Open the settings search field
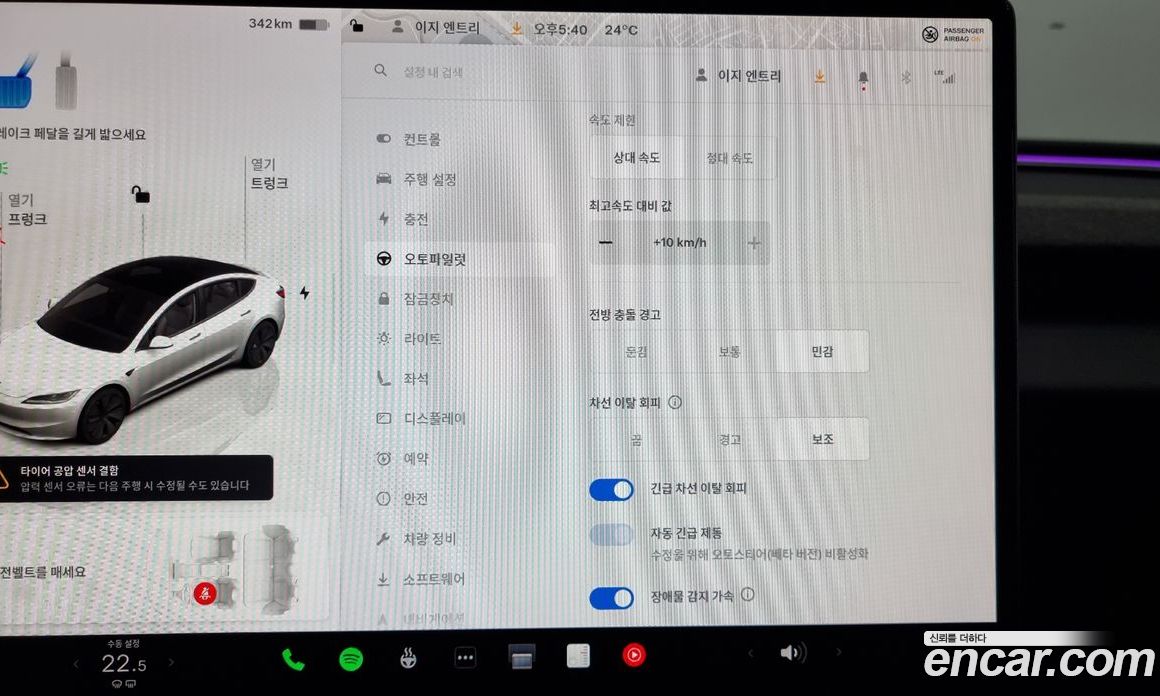The image size is (1160, 696). coord(430,72)
